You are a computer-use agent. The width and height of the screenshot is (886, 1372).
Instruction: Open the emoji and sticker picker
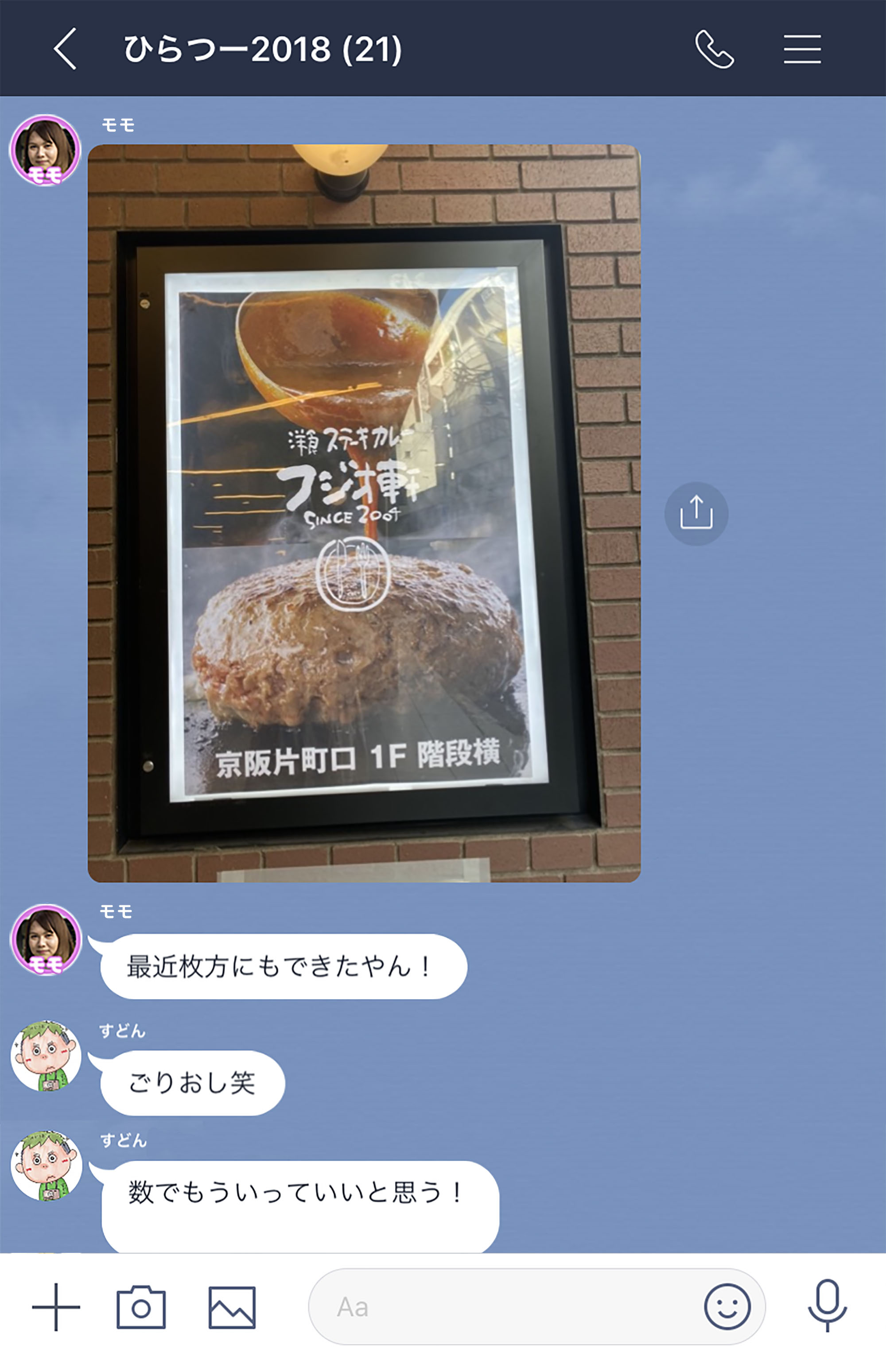tap(727, 1306)
